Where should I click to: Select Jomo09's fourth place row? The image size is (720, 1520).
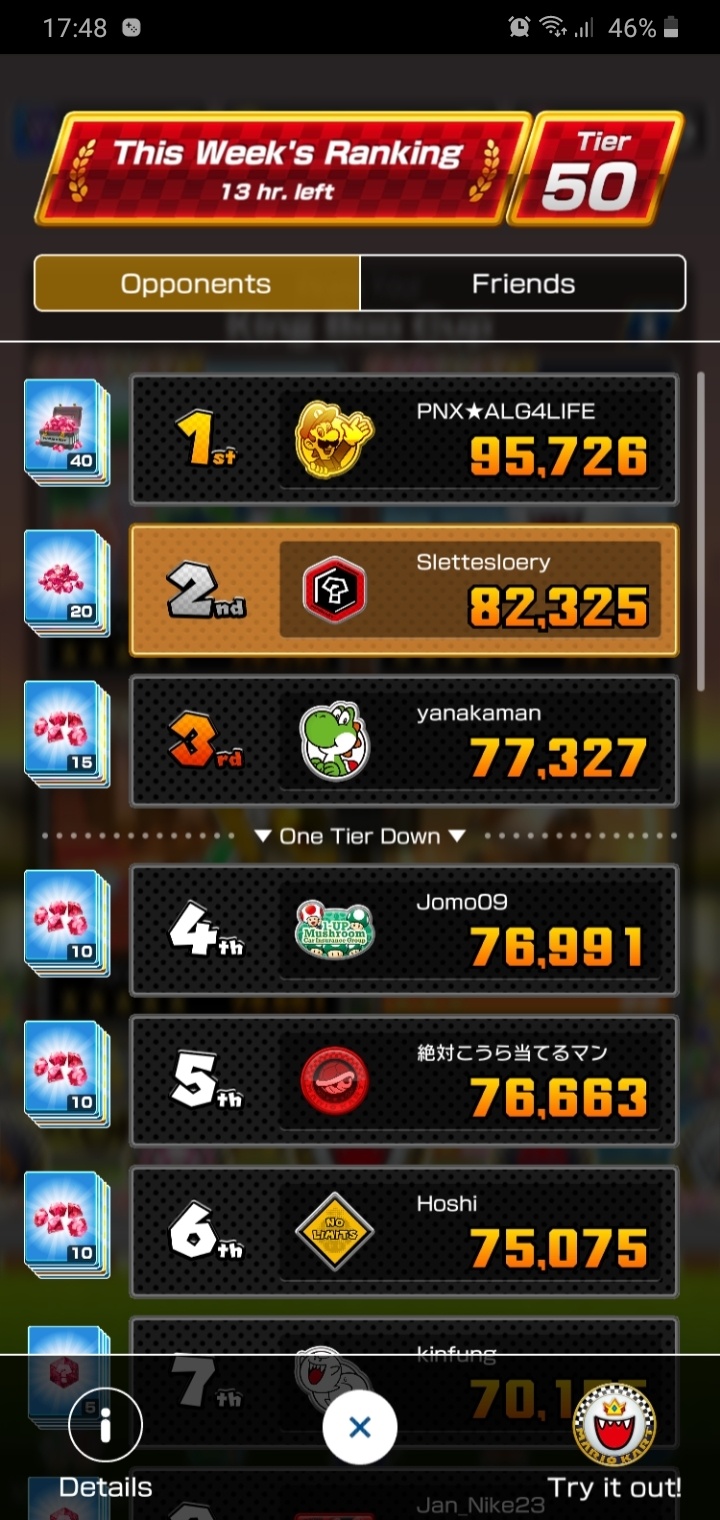[404, 931]
